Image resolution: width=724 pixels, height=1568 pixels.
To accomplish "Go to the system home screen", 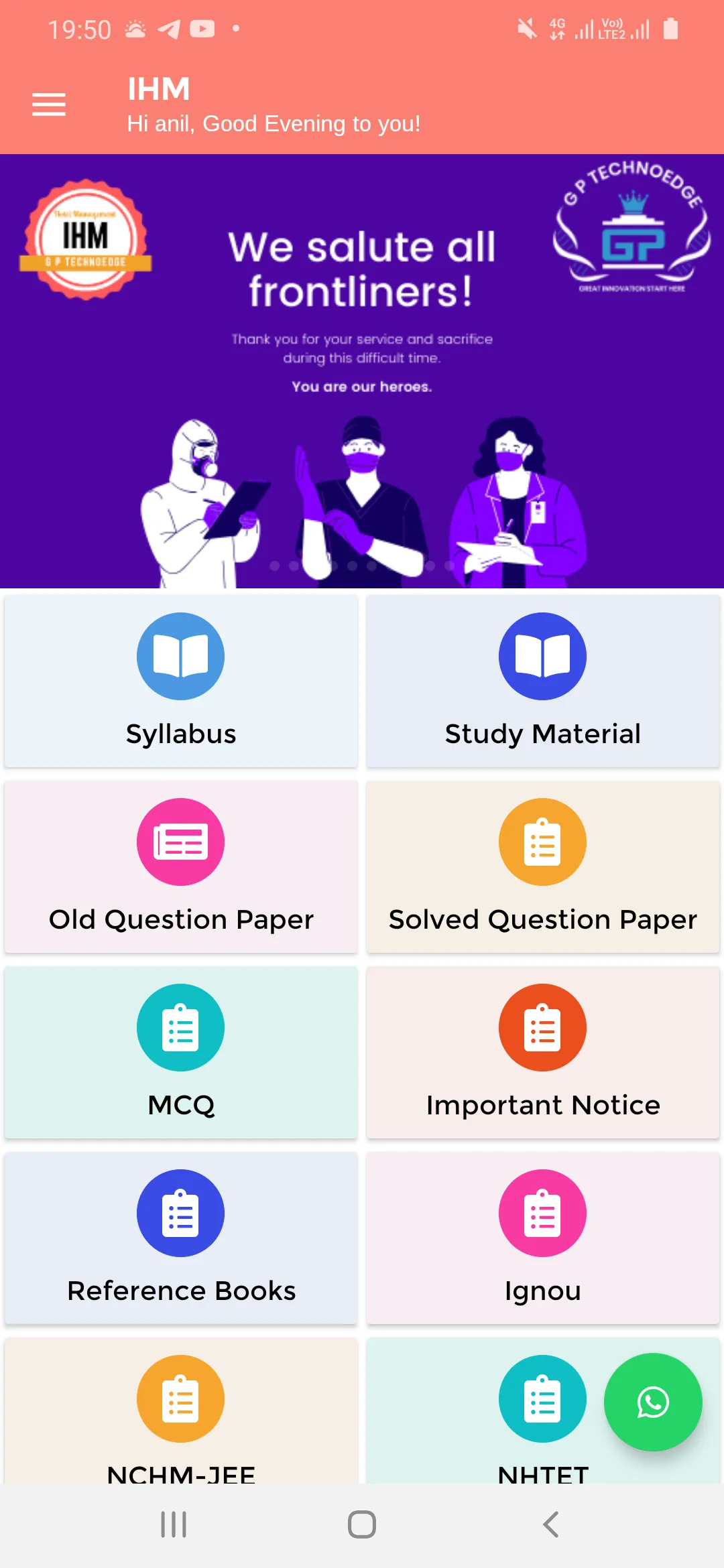I will tap(362, 1524).
